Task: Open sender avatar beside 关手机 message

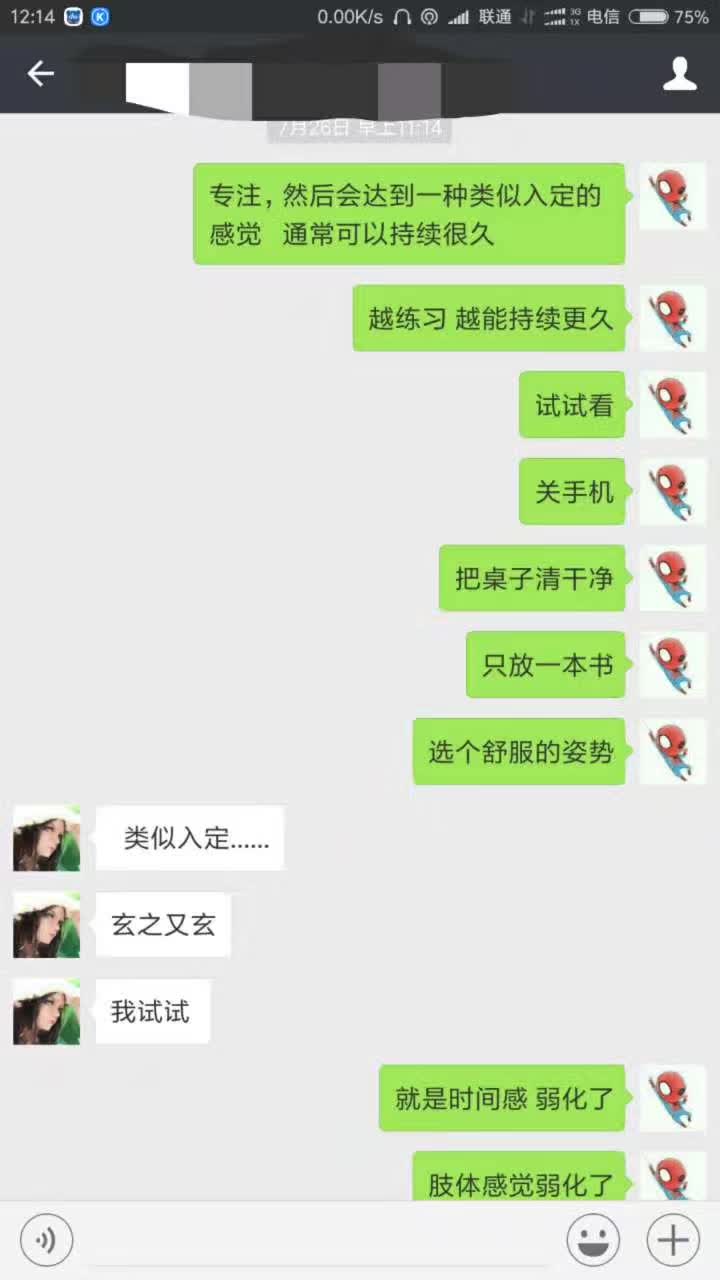Action: (672, 492)
